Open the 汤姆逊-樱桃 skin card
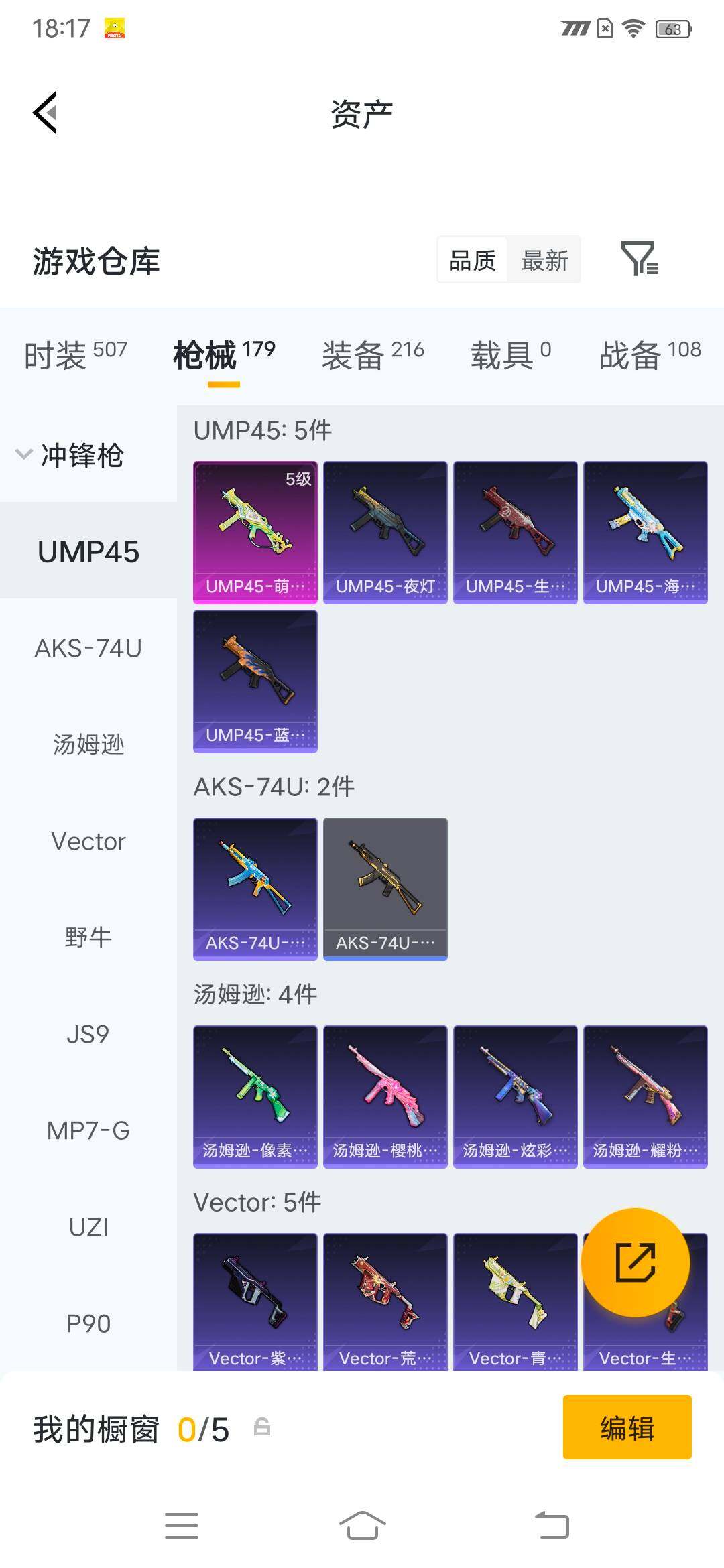724x1568 pixels. coord(385,1097)
